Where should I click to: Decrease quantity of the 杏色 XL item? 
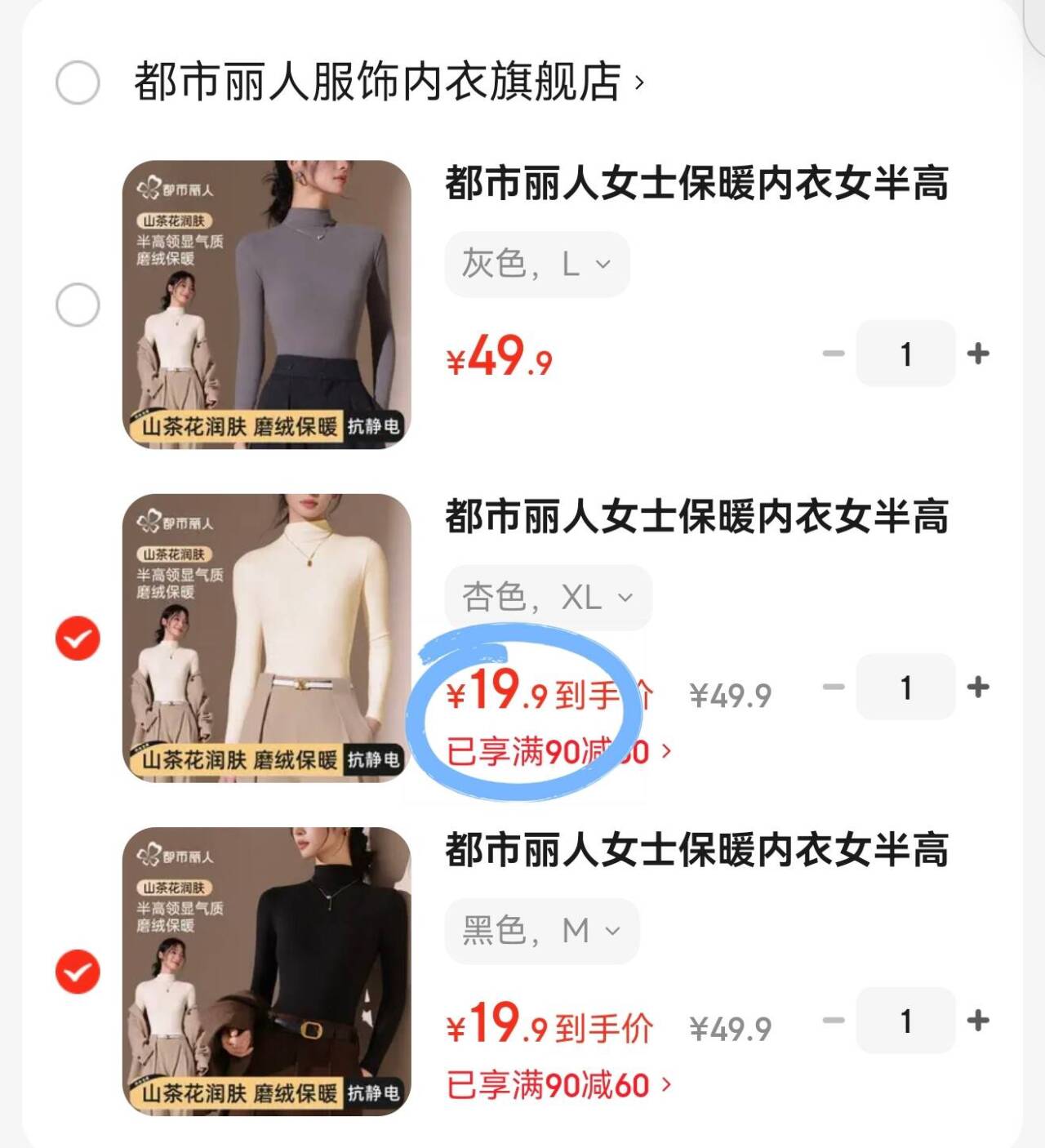click(834, 687)
